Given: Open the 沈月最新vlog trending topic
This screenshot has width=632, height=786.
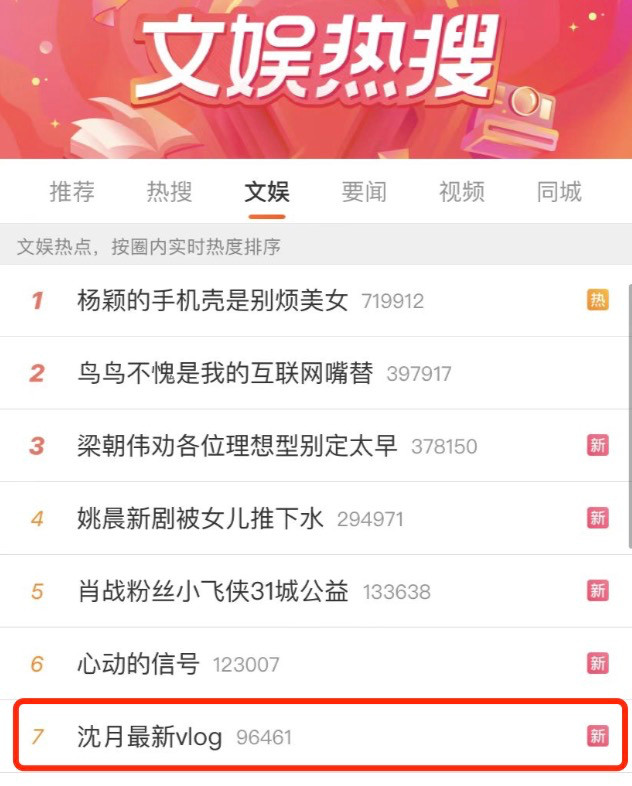Looking at the screenshot, I should pos(150,737).
